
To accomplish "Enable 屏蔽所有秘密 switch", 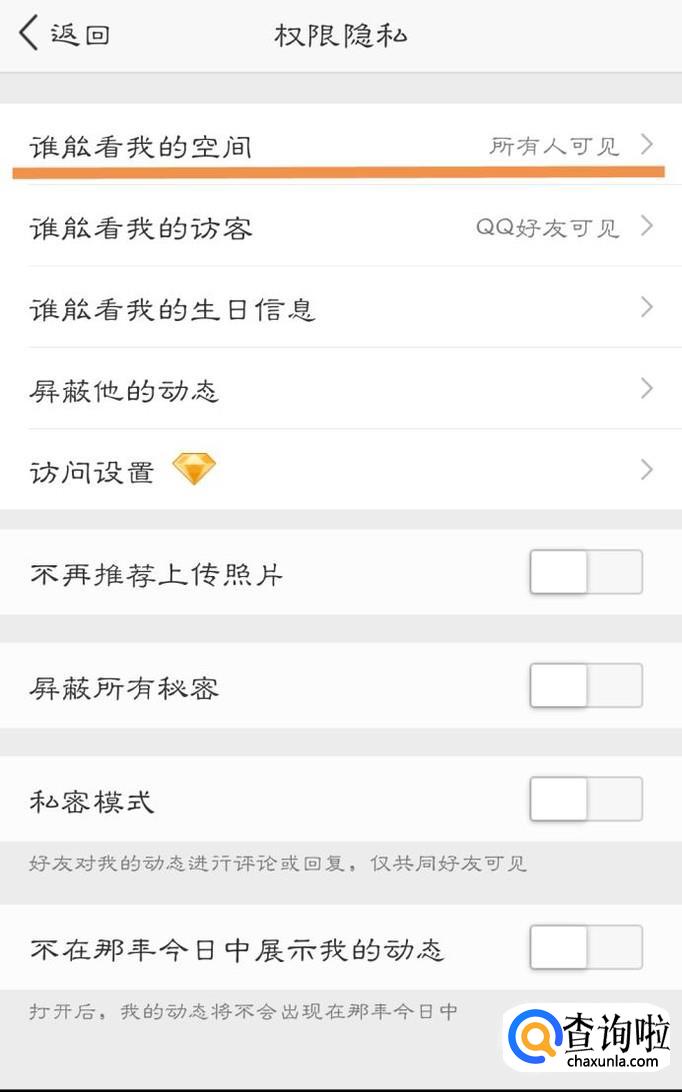I will coord(585,686).
